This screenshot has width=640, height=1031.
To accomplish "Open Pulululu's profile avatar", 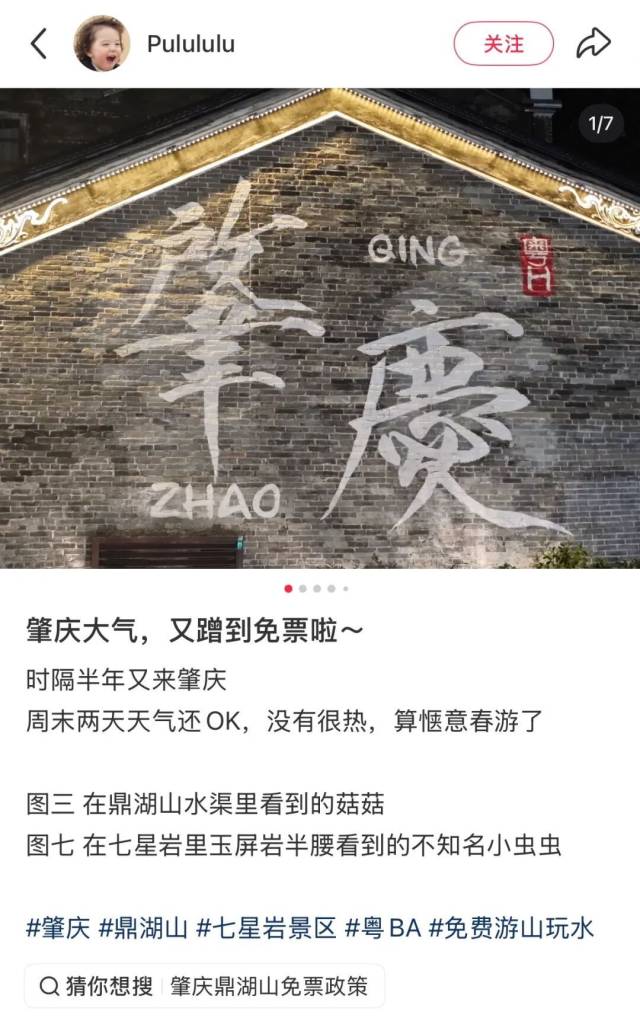I will [102, 44].
